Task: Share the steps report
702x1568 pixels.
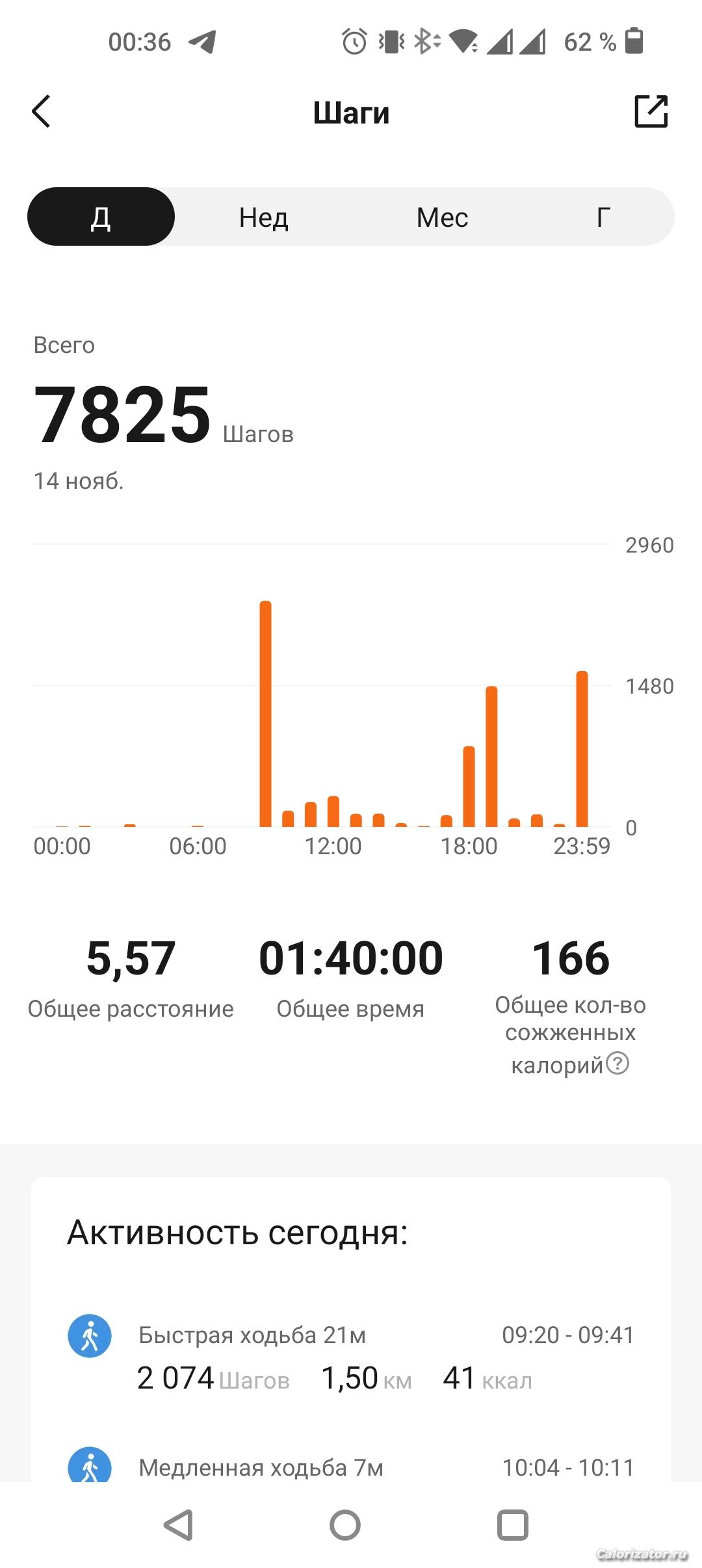Action: point(651,111)
